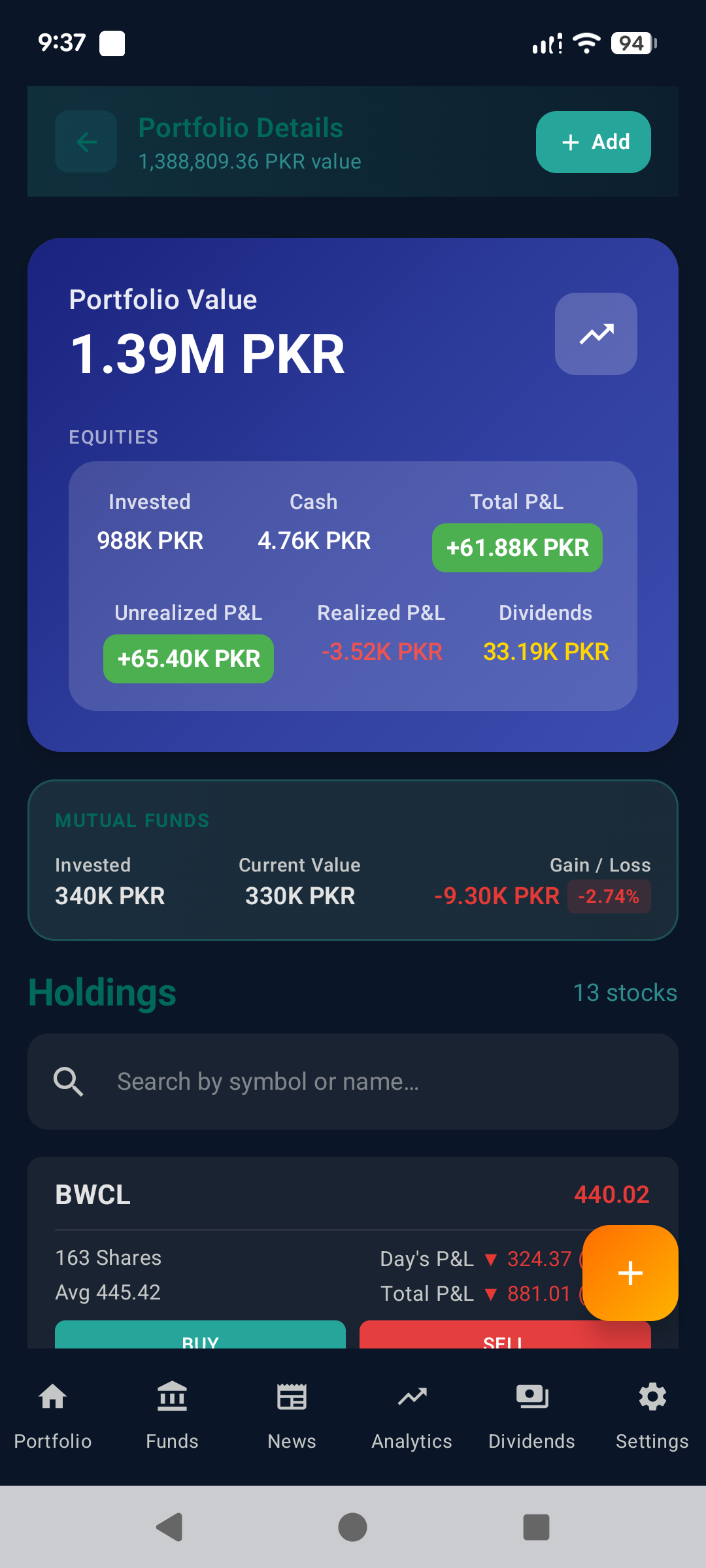Tap the Add button in the header

coord(593,142)
